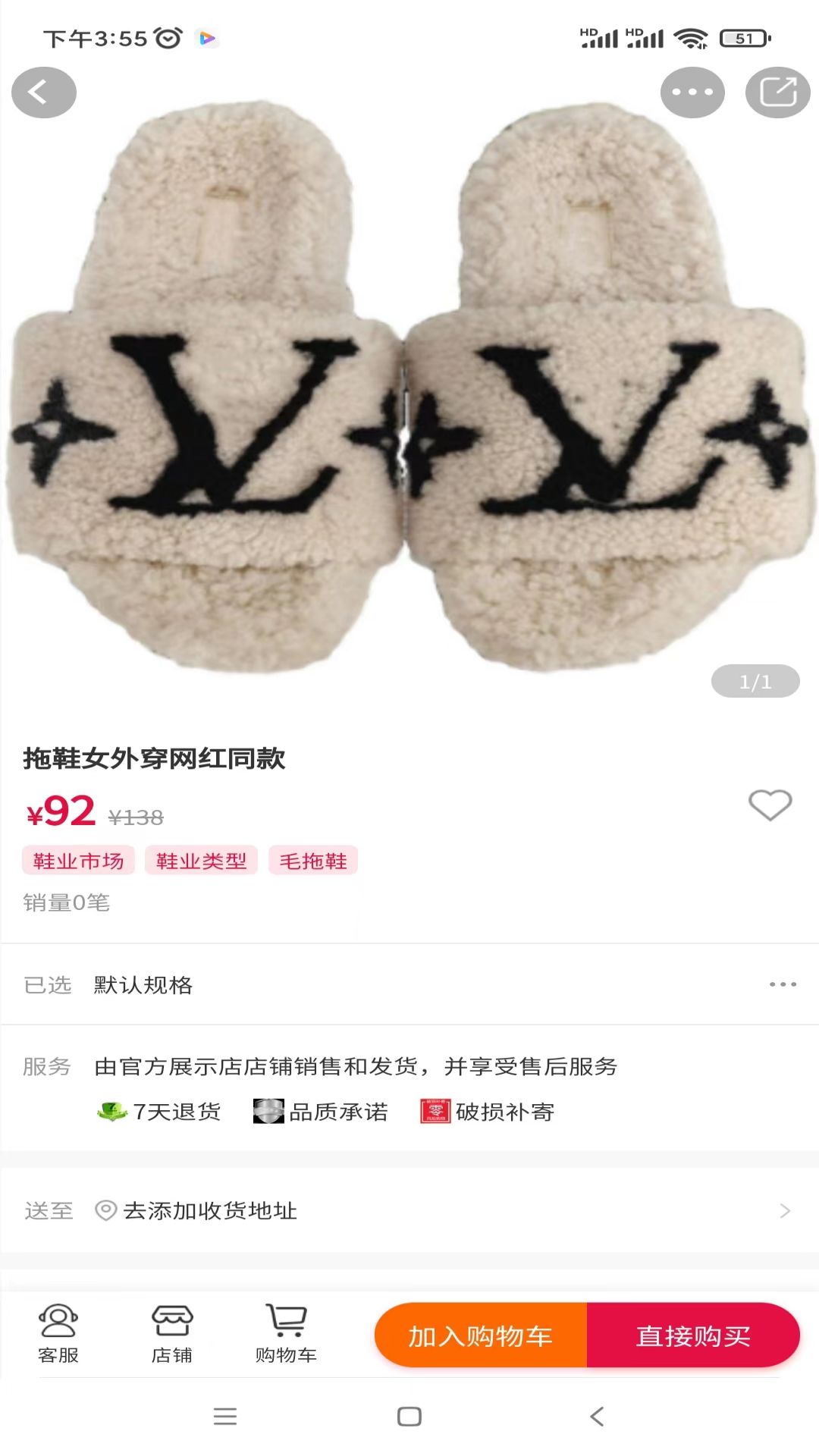View the slipper product photo
Screen dimensions: 819x1456
tap(409, 394)
